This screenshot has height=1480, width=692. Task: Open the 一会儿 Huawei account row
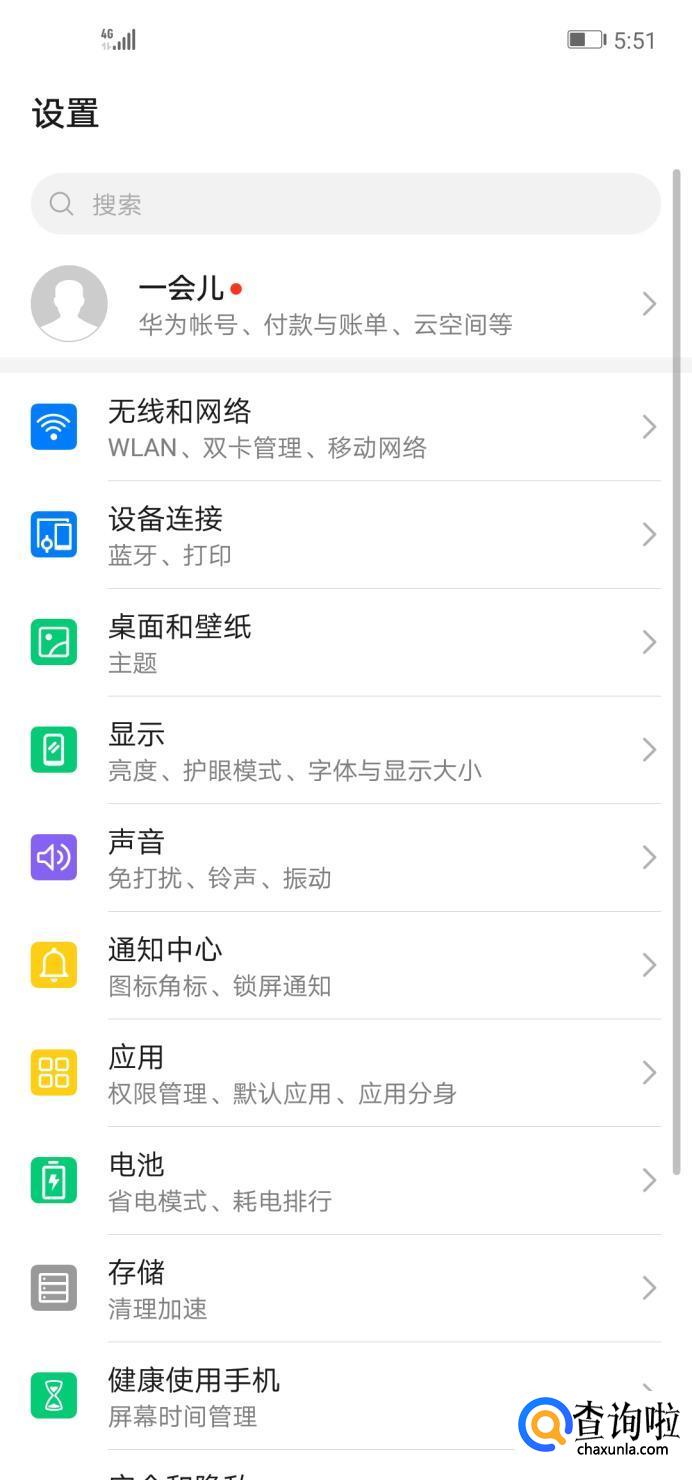click(x=345, y=304)
